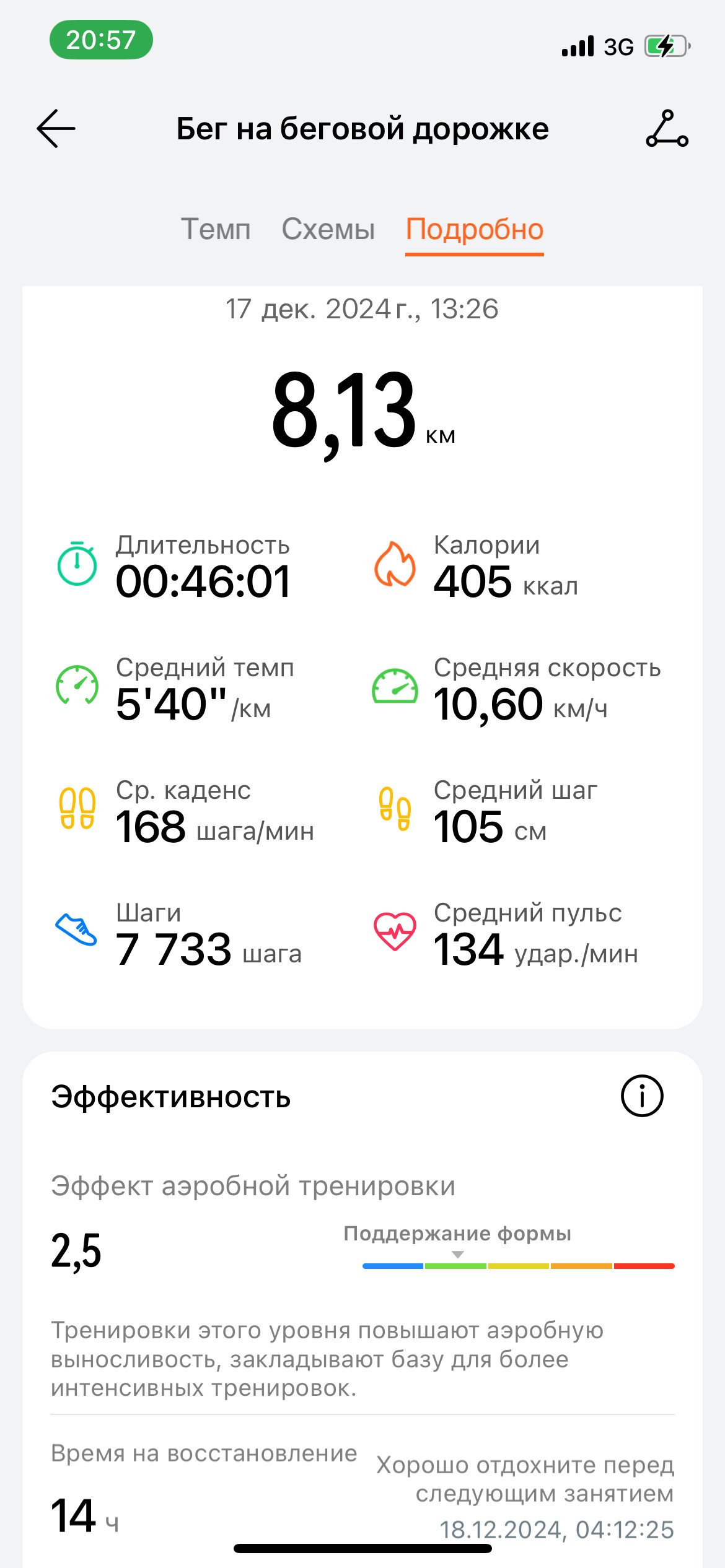Switch to the Темп tab
The image size is (725, 1568).
click(216, 230)
